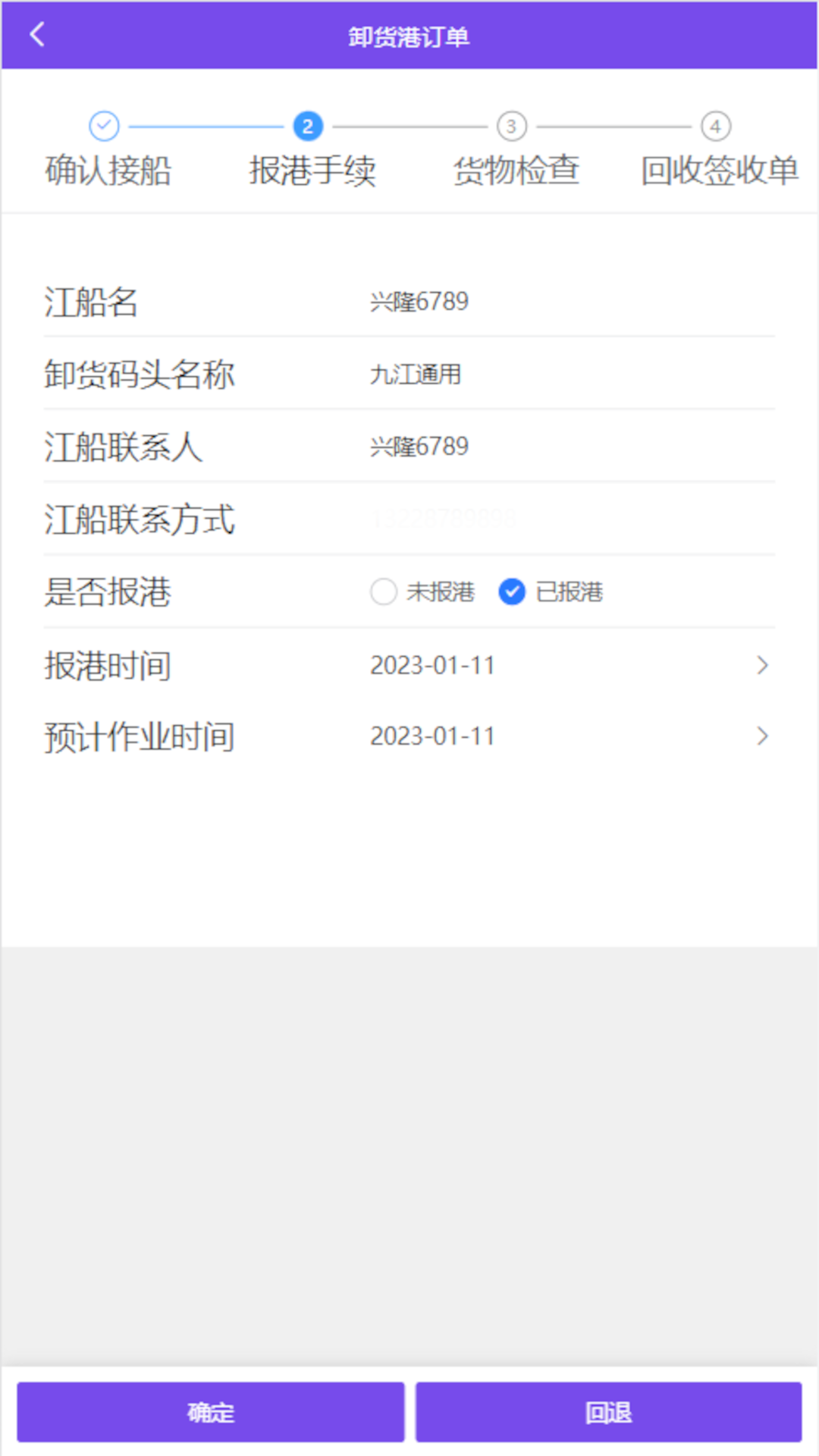Tap the 确定 confirm button
819x1456 pixels.
tap(211, 1412)
